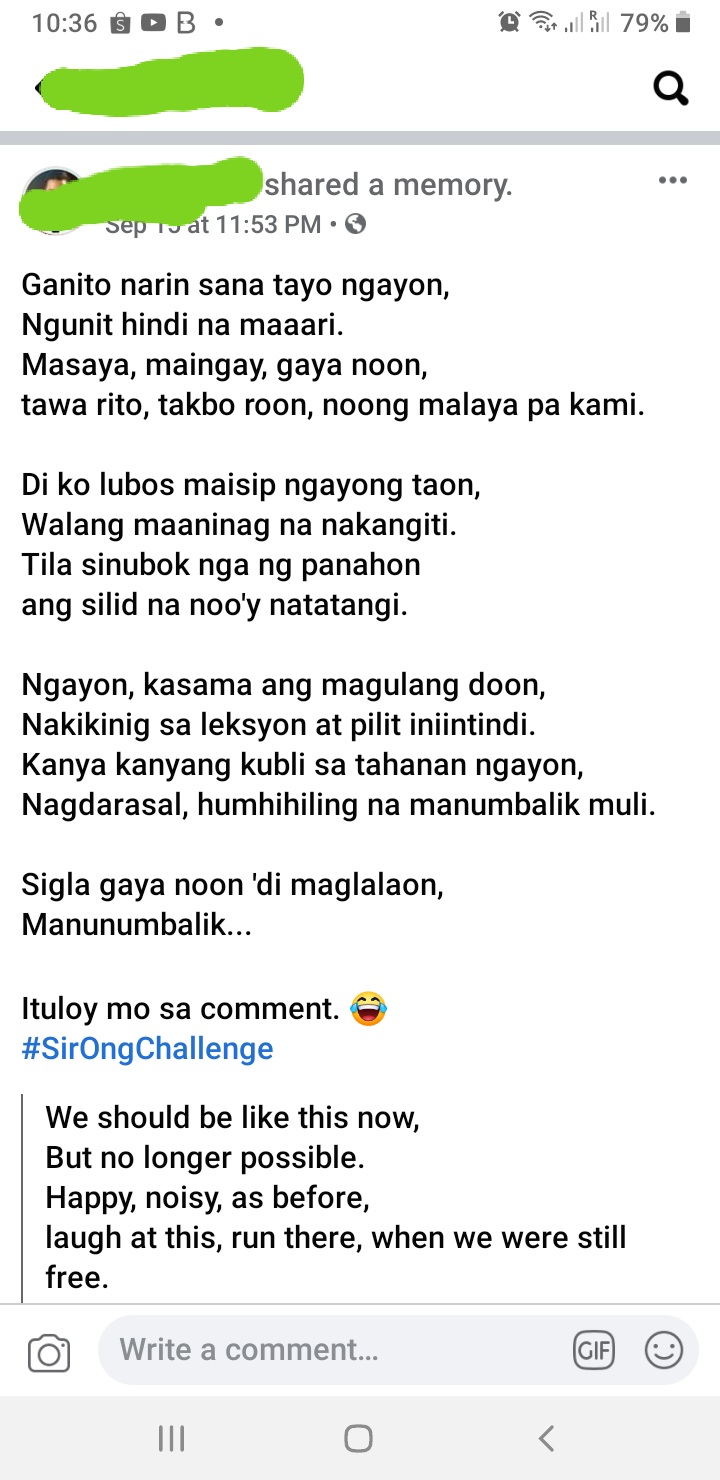The image size is (720, 1480).
Task: Tap the Write a comment field
Action: (330, 1350)
